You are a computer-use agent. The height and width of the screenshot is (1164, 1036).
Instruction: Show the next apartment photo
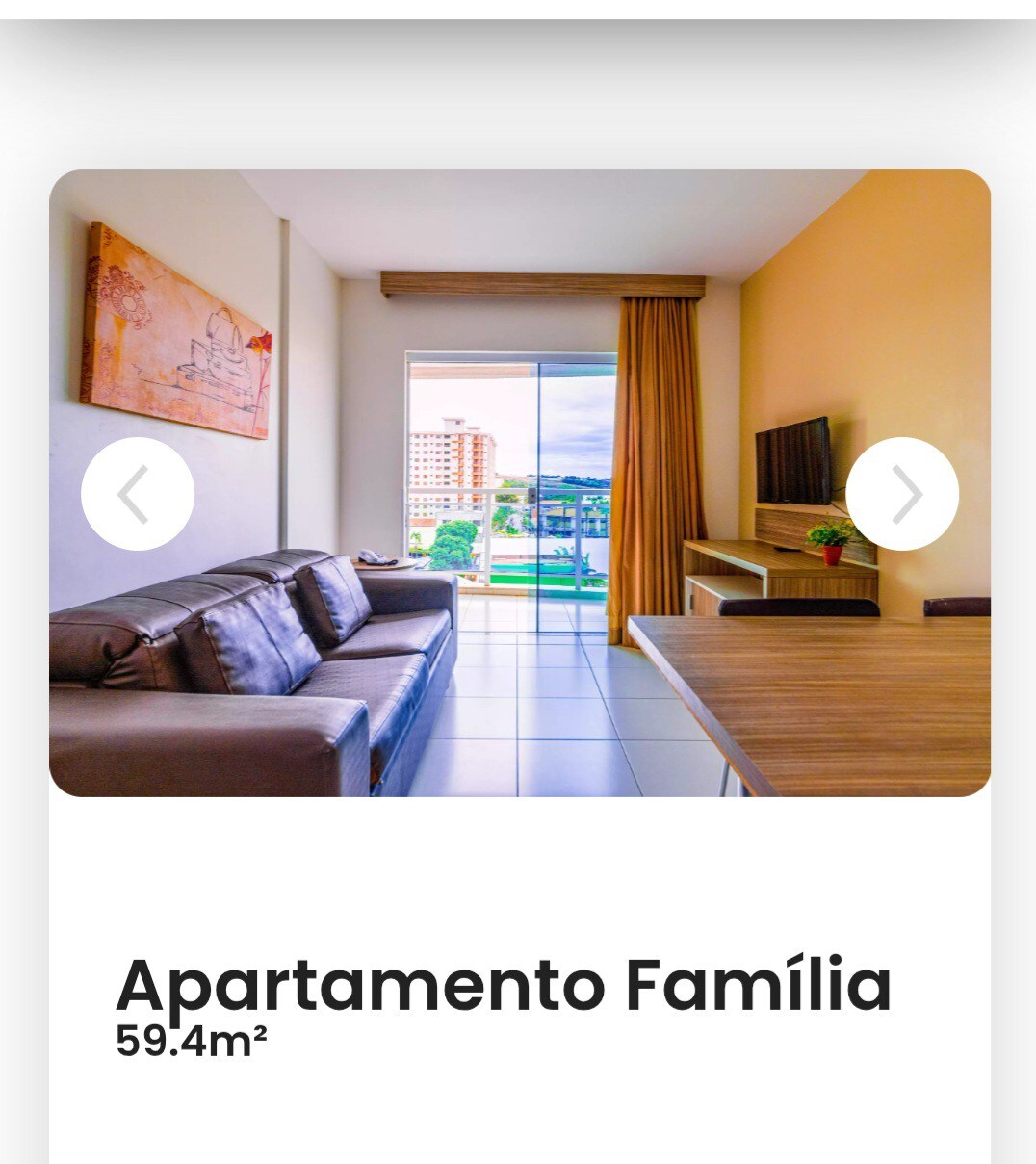click(x=902, y=494)
